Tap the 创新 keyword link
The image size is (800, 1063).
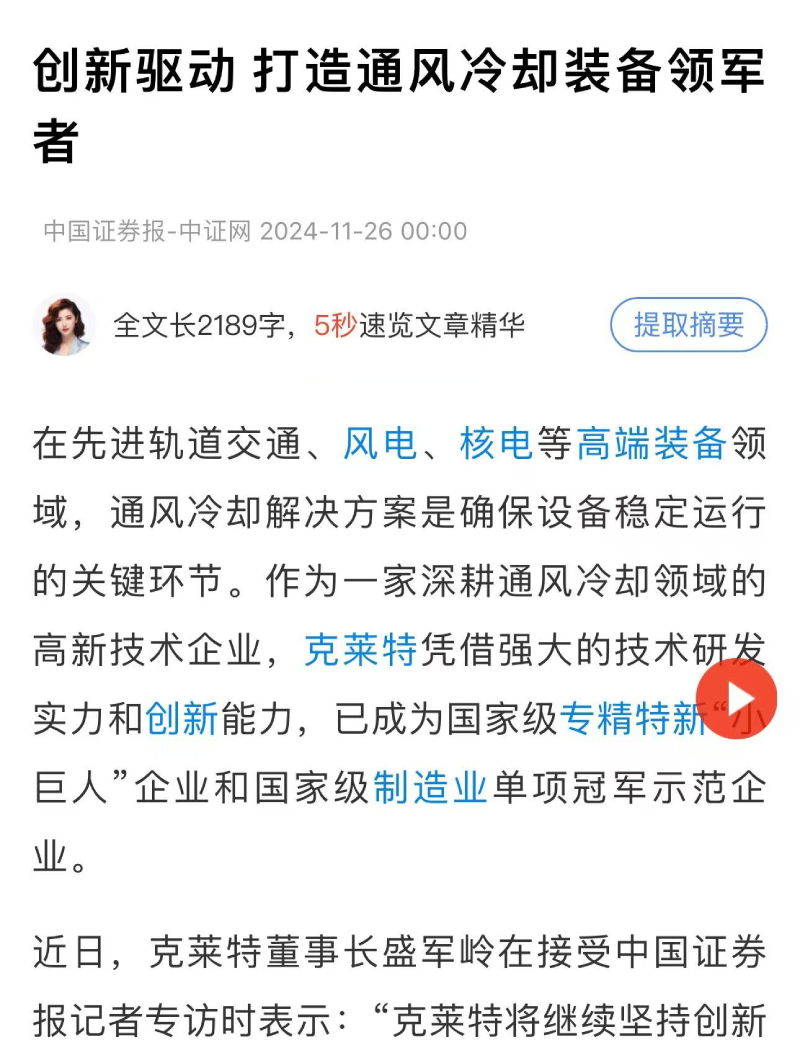pos(181,719)
